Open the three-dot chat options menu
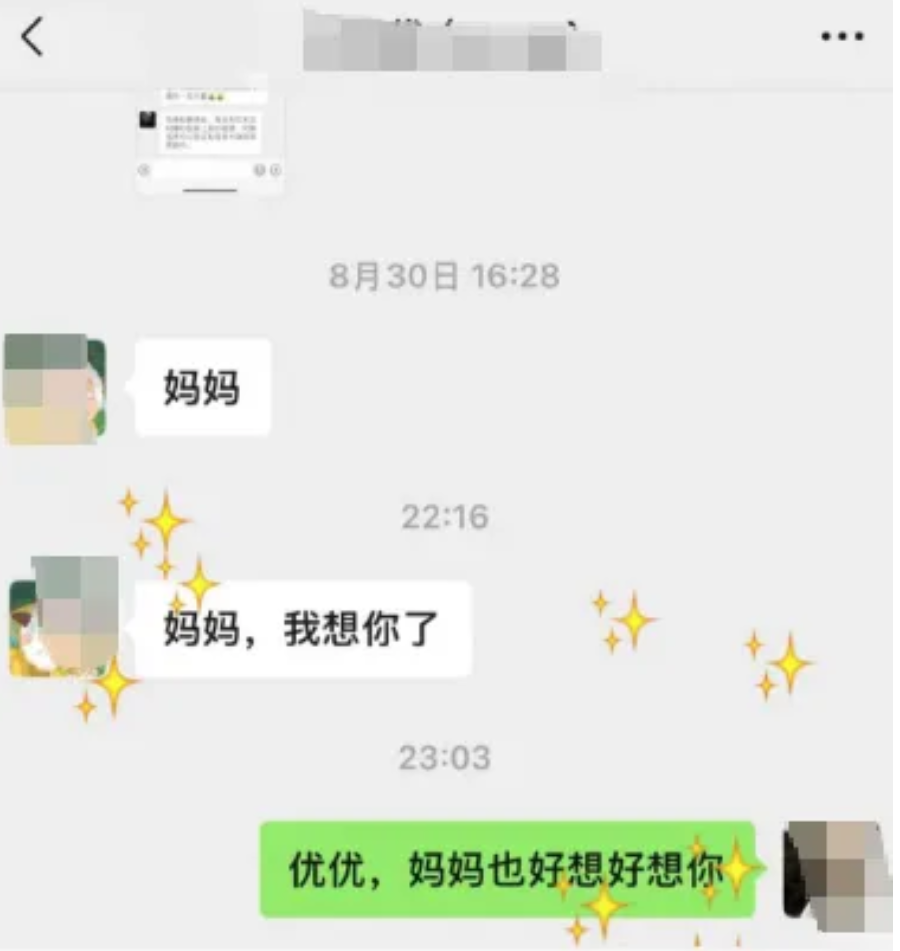 841,37
